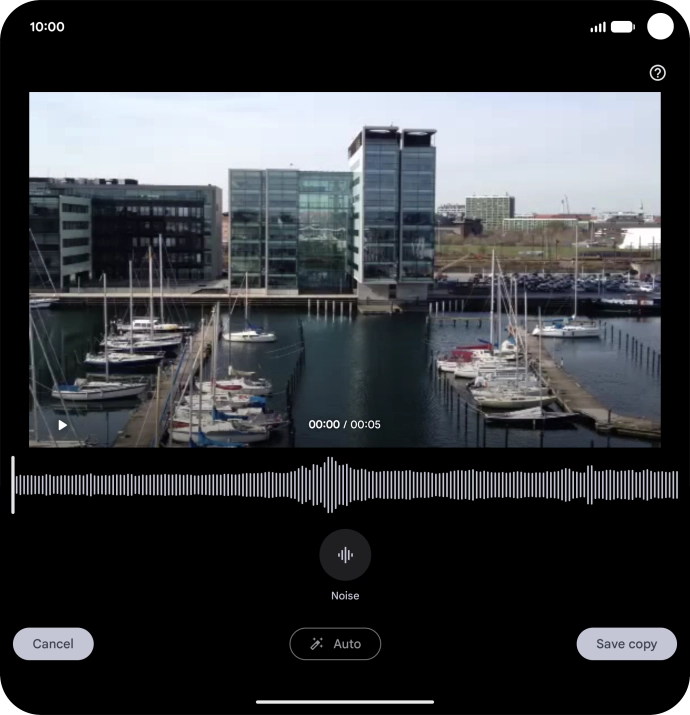Open the help question mark icon
The image size is (690, 715).
tap(657, 73)
